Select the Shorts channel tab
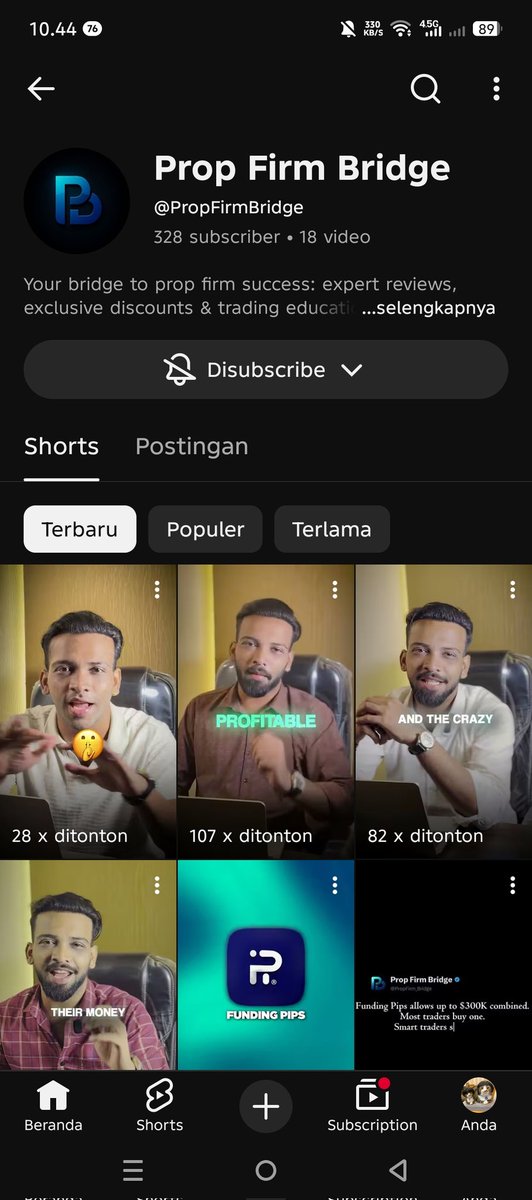Image resolution: width=532 pixels, height=1200 pixels. click(61, 446)
